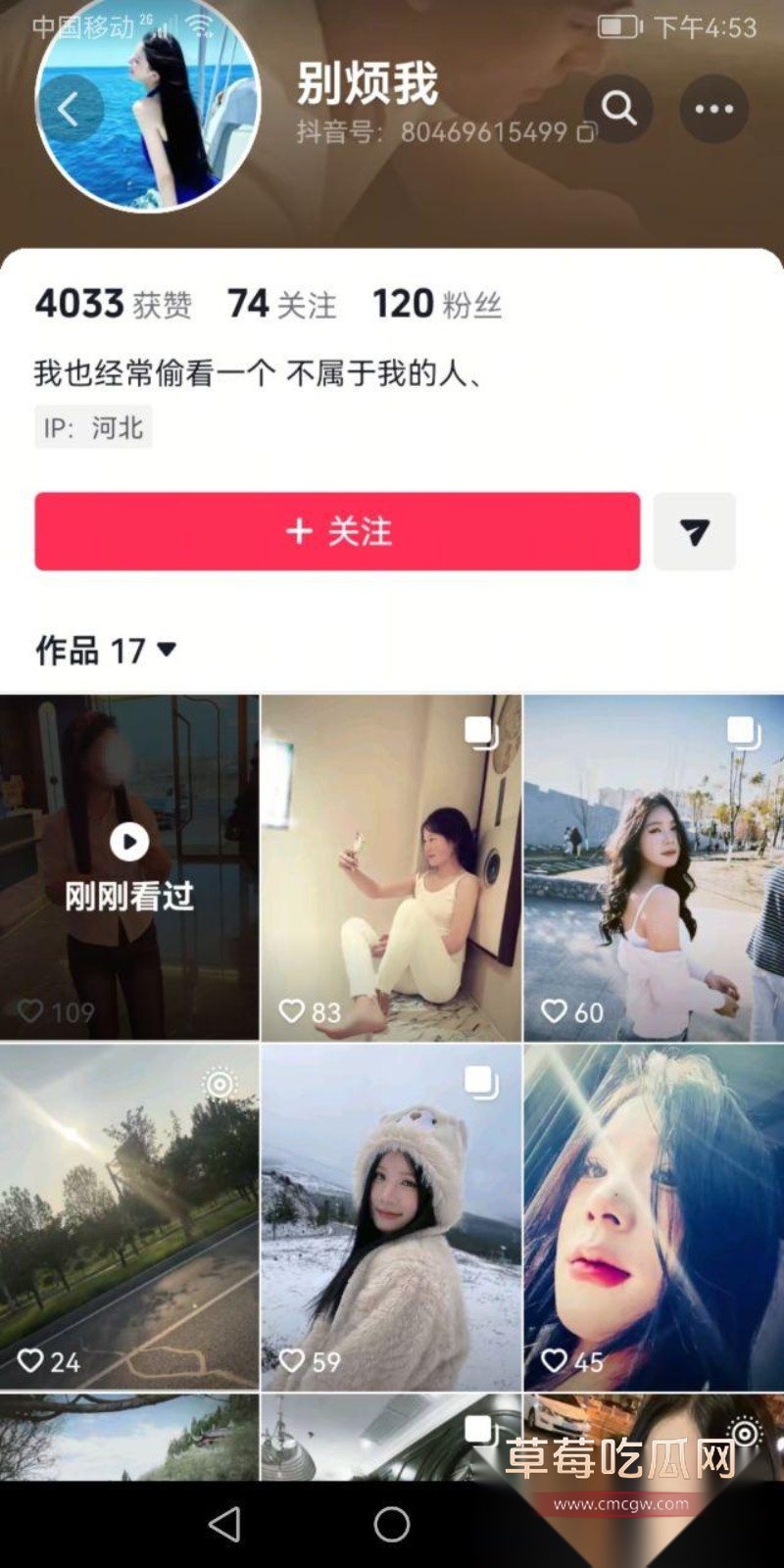Tap the highlight circle icon on the road photo
This screenshot has height=1568, width=784.
click(220, 1085)
